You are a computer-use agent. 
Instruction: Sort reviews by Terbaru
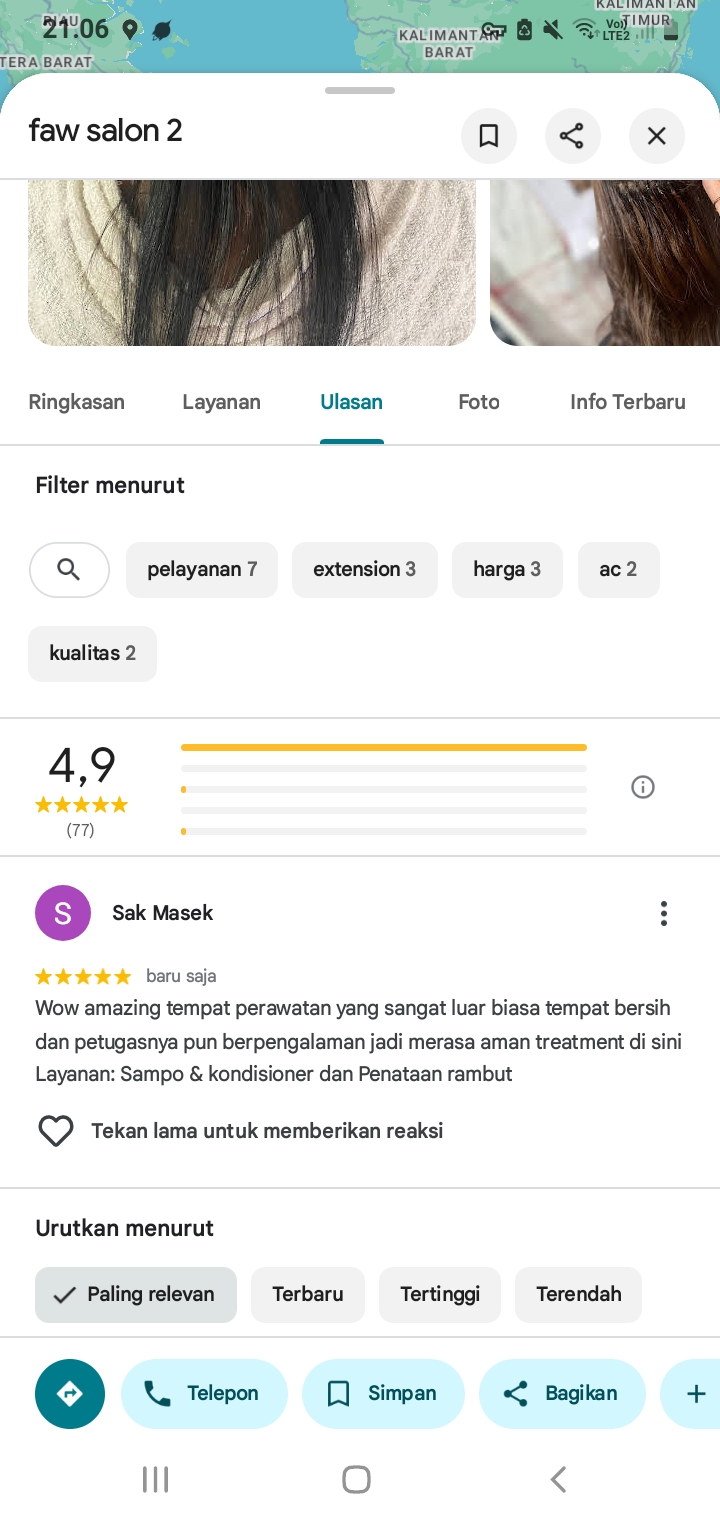(x=308, y=1295)
